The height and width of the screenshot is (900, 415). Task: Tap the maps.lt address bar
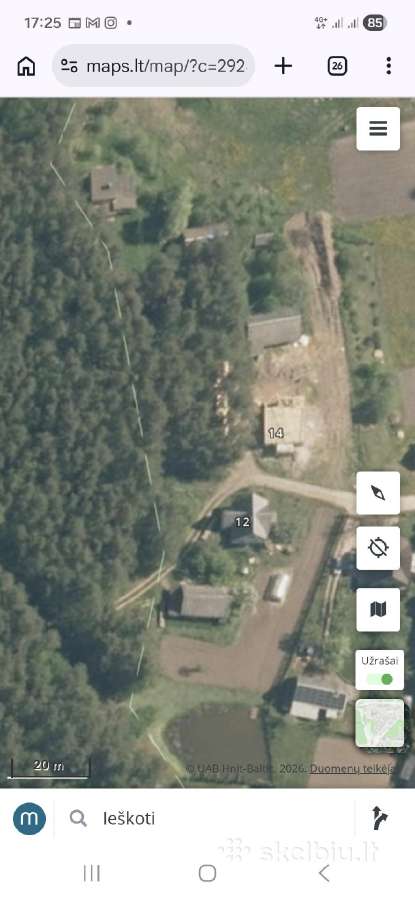point(154,66)
